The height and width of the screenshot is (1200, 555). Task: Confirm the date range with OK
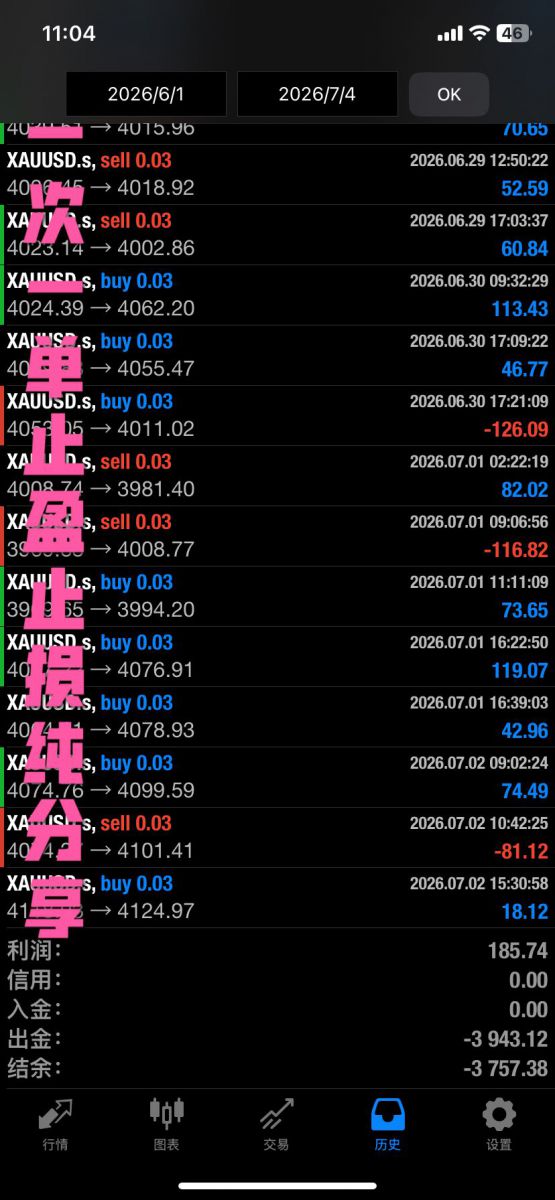click(449, 94)
